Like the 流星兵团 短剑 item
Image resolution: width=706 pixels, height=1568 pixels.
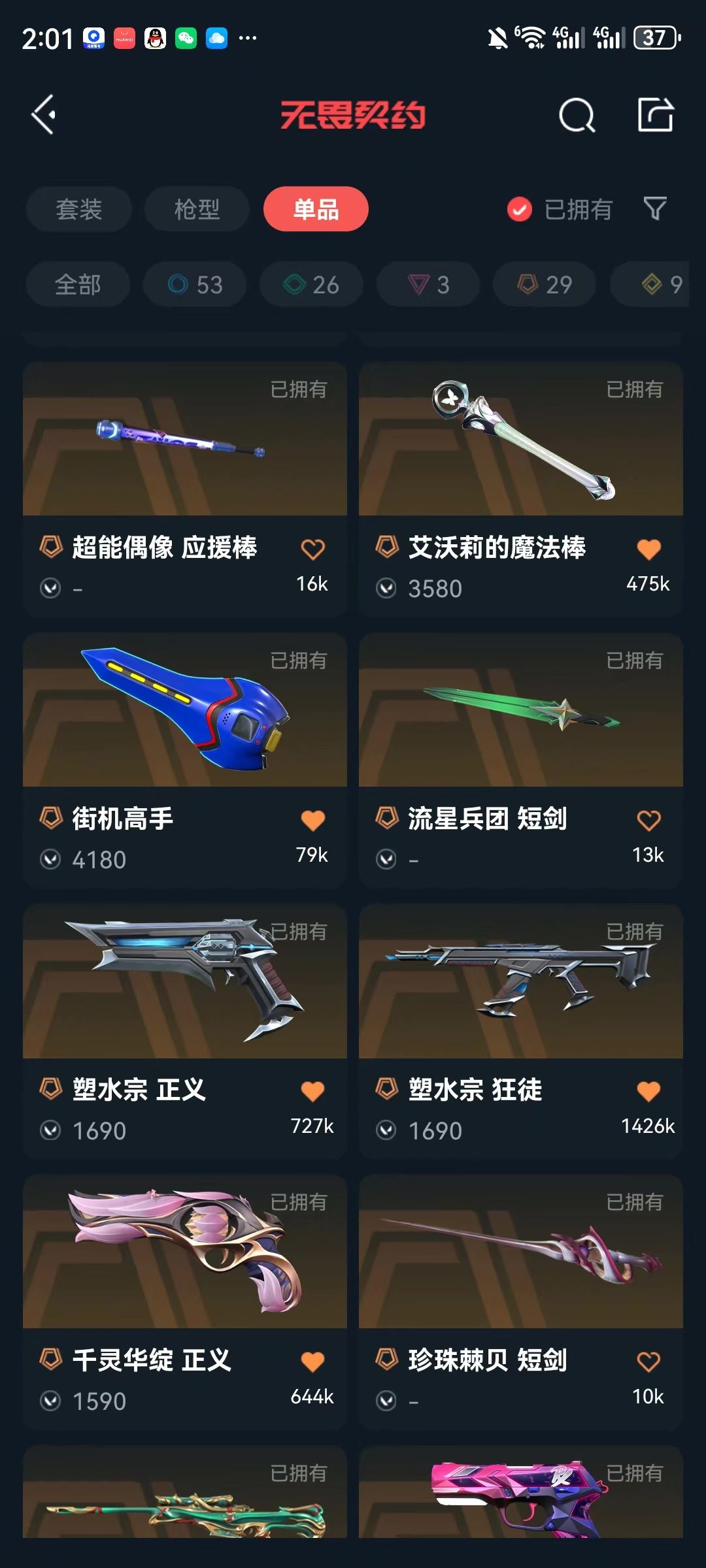(x=648, y=820)
